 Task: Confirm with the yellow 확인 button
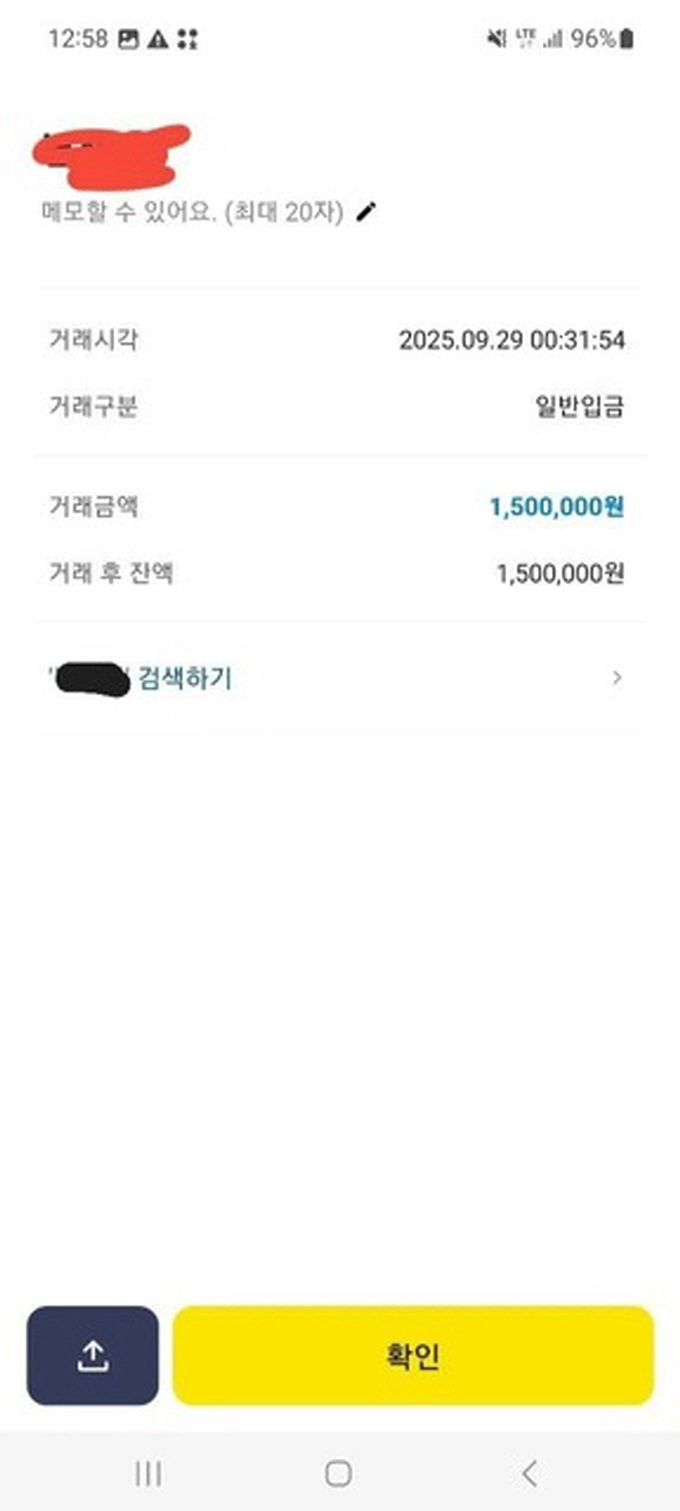click(413, 1355)
